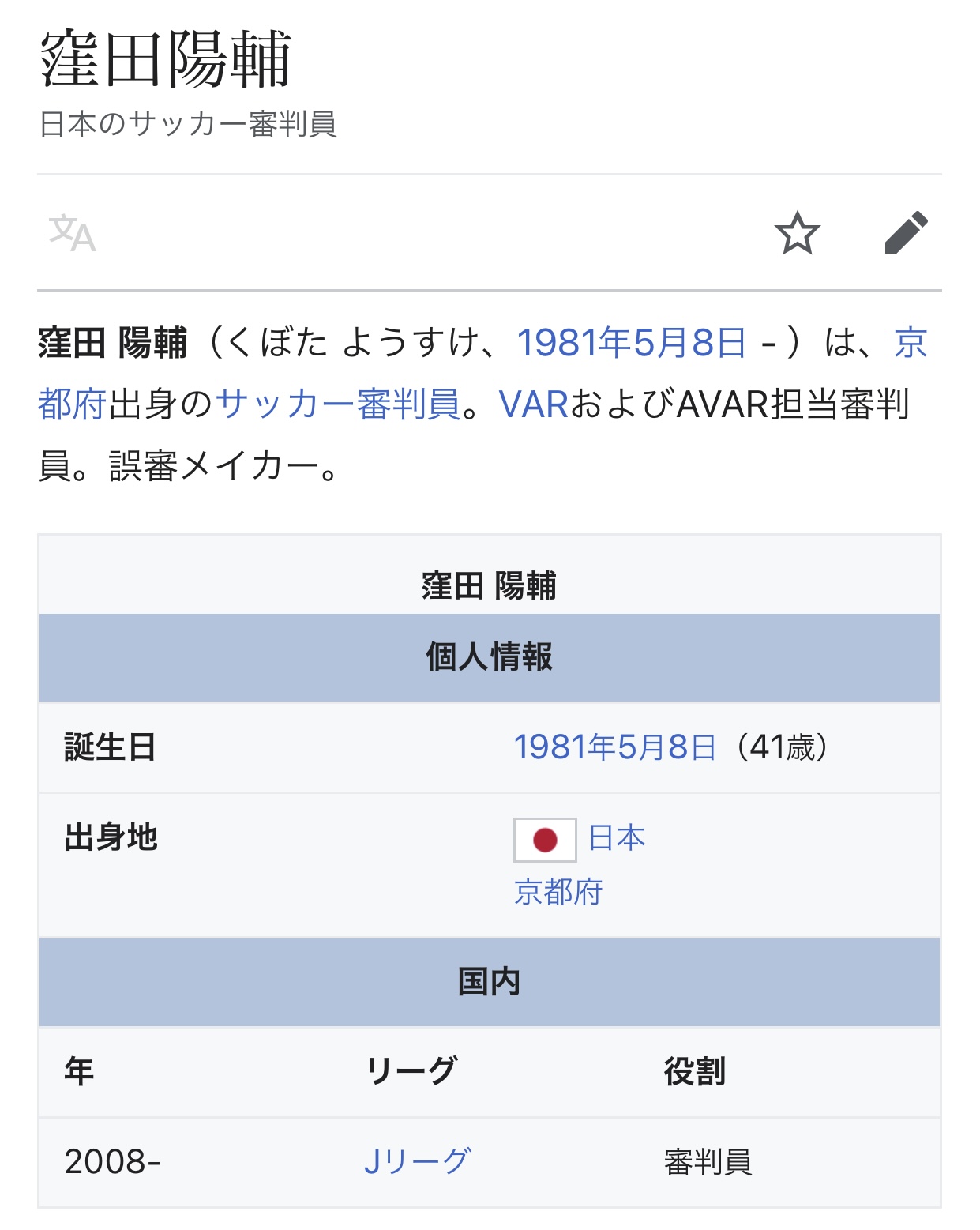Open the サッカー審判員 link

[337, 404]
